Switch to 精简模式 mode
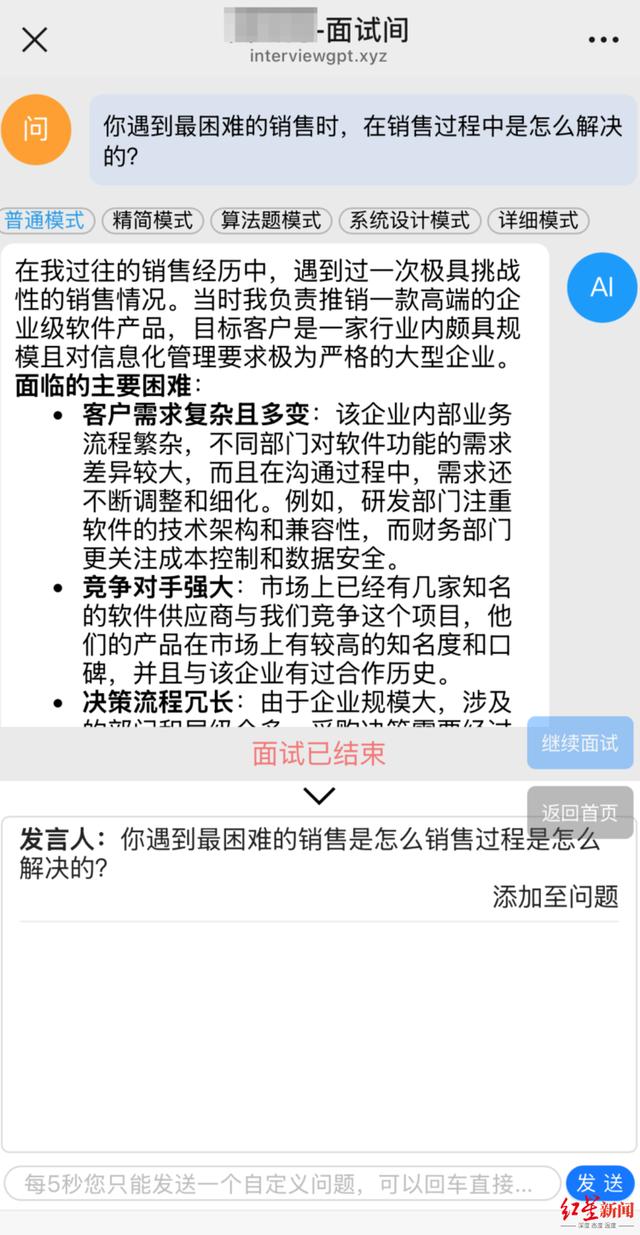Screen dimensions: 640x1235 152,220
